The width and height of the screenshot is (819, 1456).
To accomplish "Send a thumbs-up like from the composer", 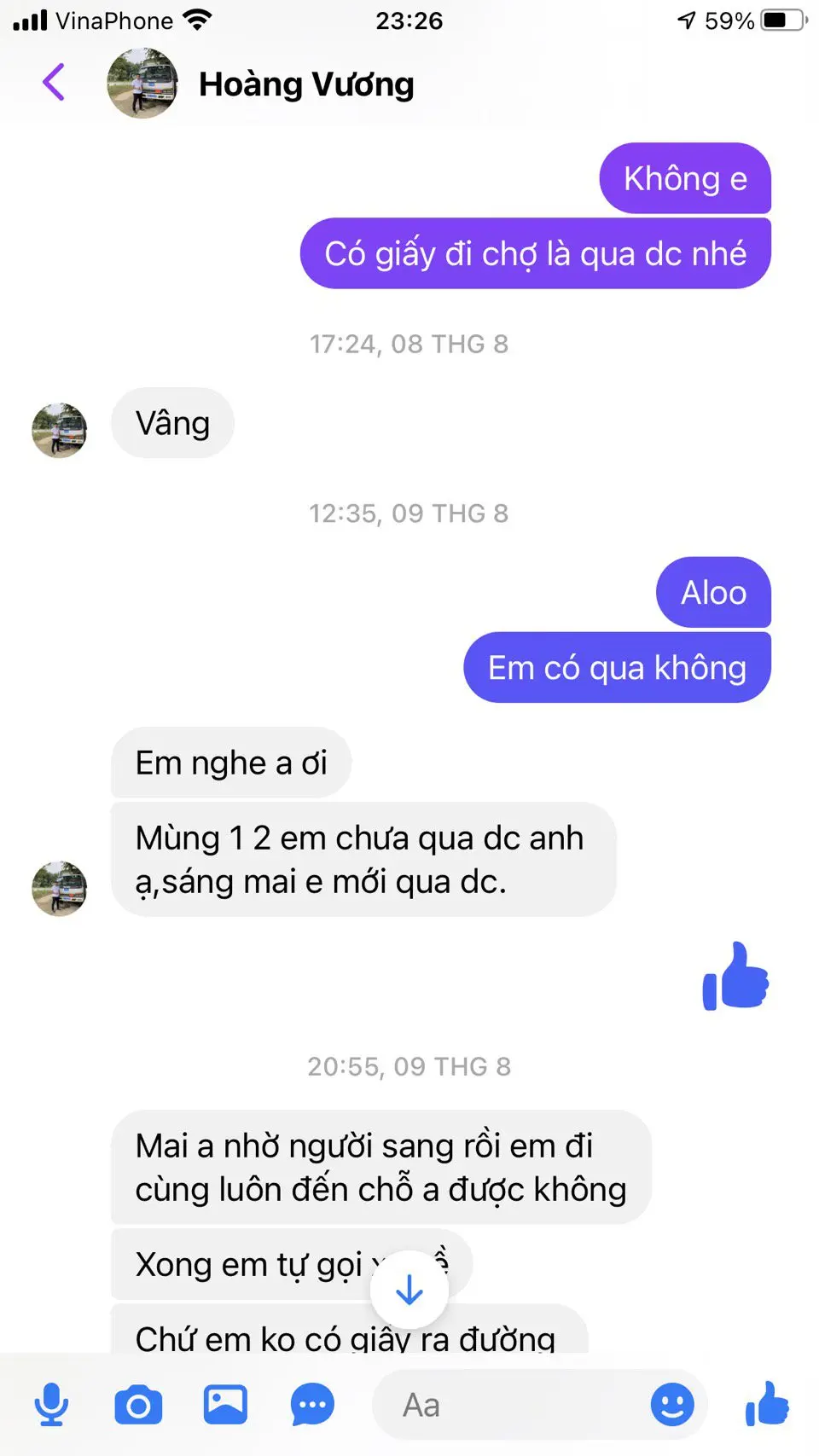I will coord(767,1405).
